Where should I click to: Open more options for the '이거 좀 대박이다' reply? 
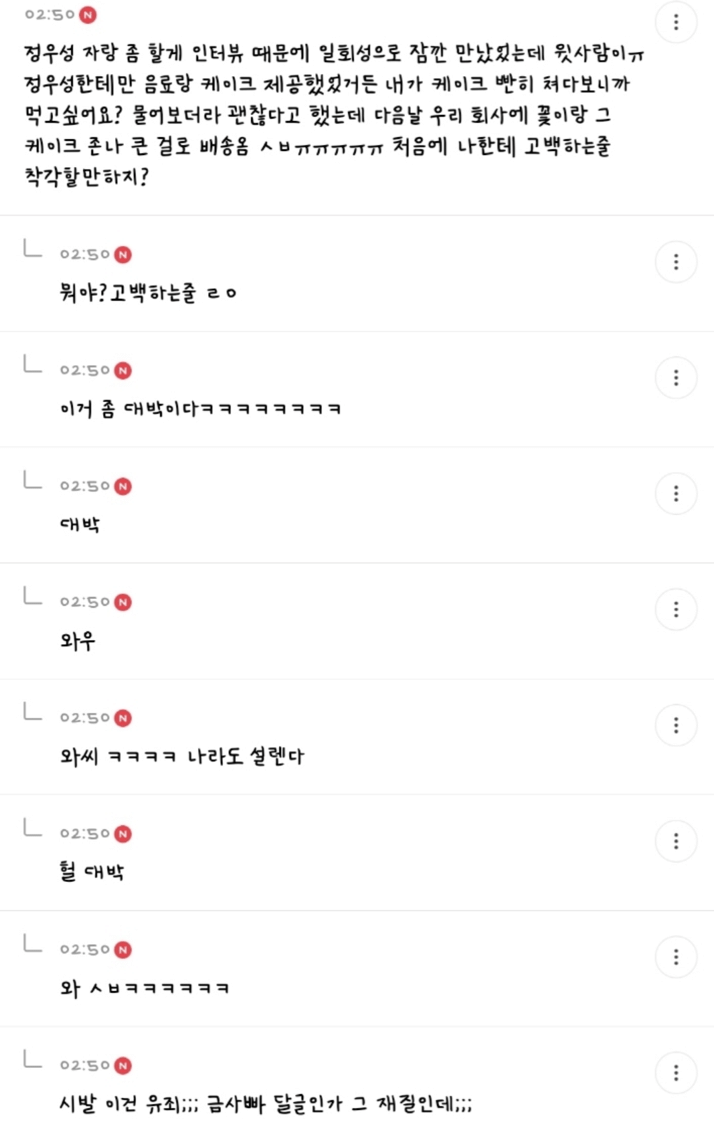pyautogui.click(x=676, y=378)
